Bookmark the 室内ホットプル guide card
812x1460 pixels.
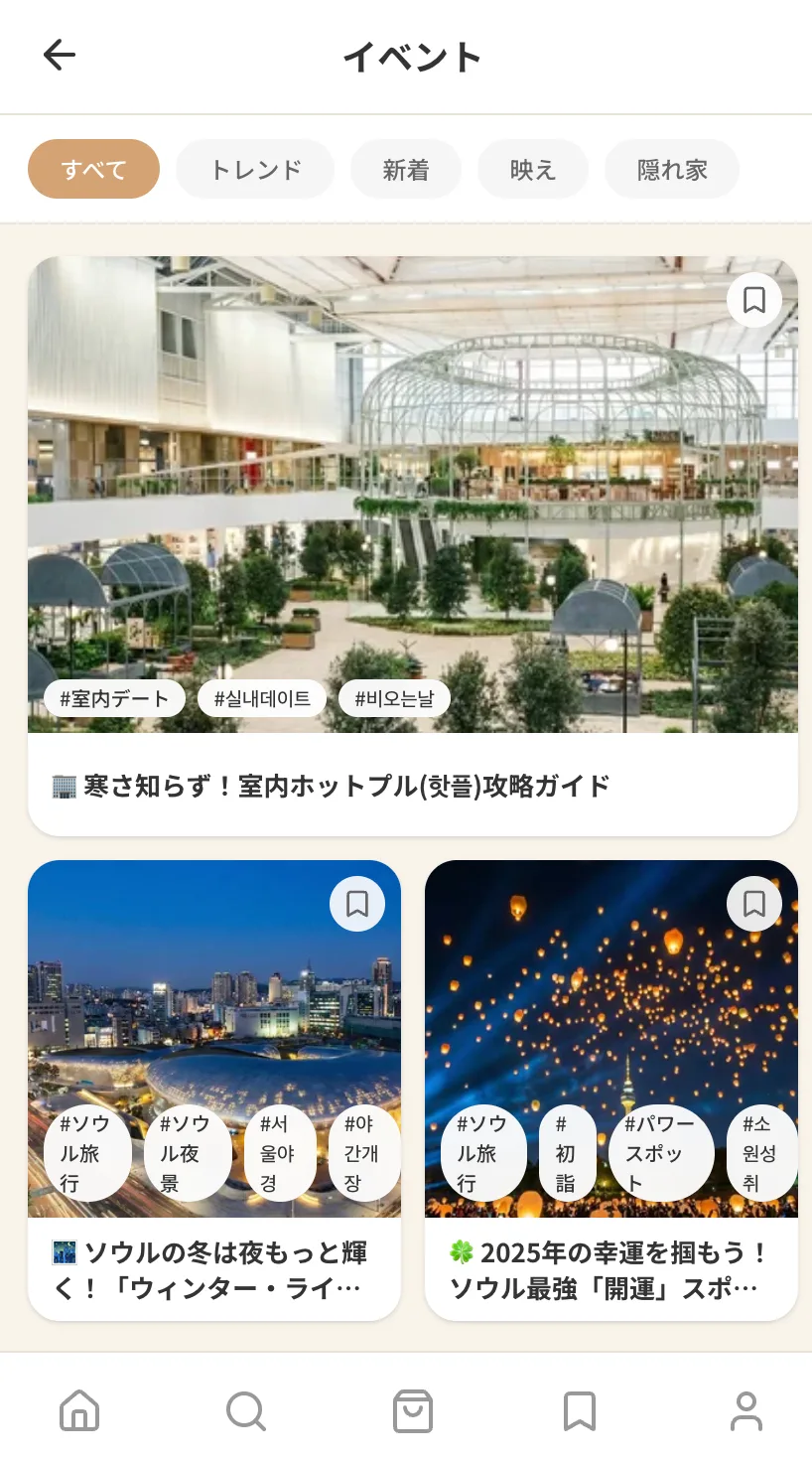click(754, 300)
